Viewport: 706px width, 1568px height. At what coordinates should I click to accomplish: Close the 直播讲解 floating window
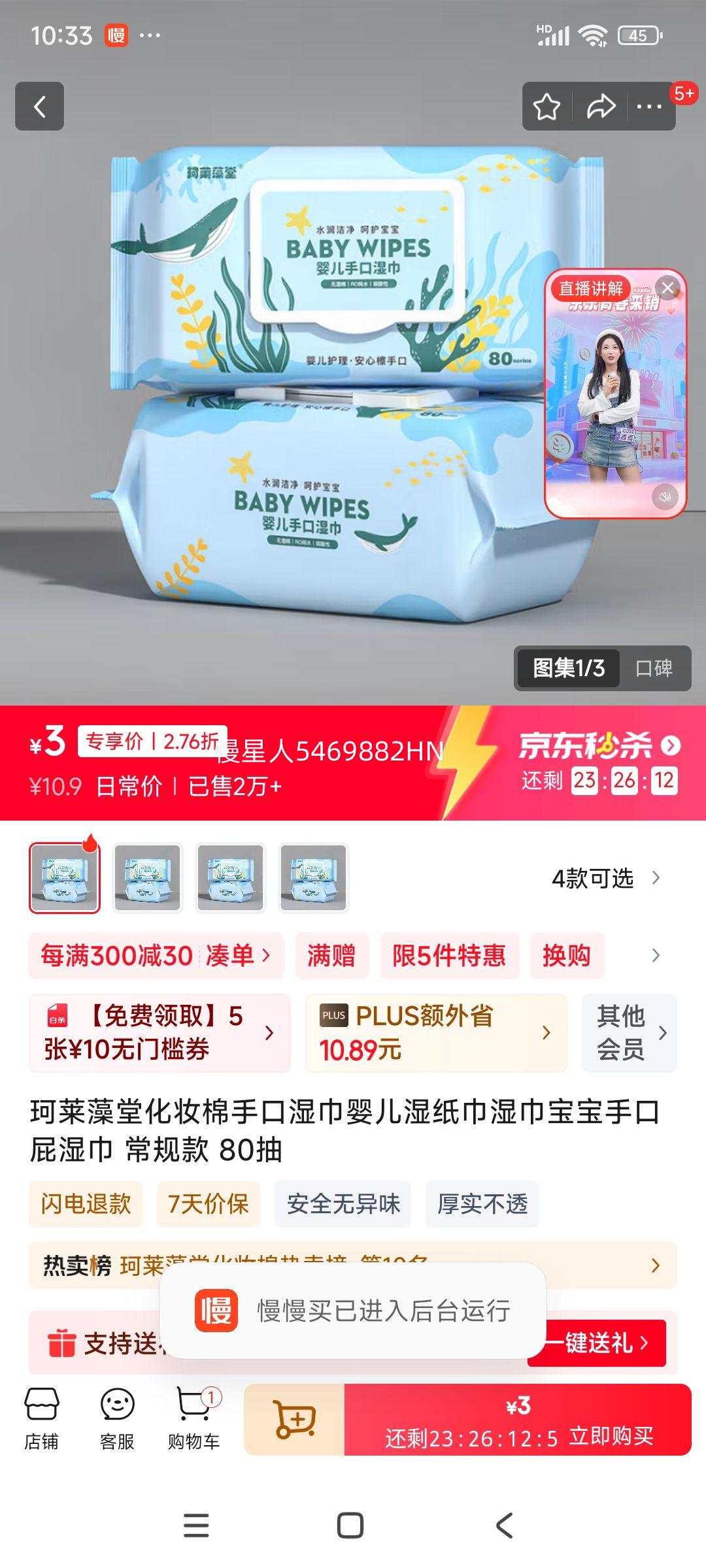pyautogui.click(x=667, y=287)
